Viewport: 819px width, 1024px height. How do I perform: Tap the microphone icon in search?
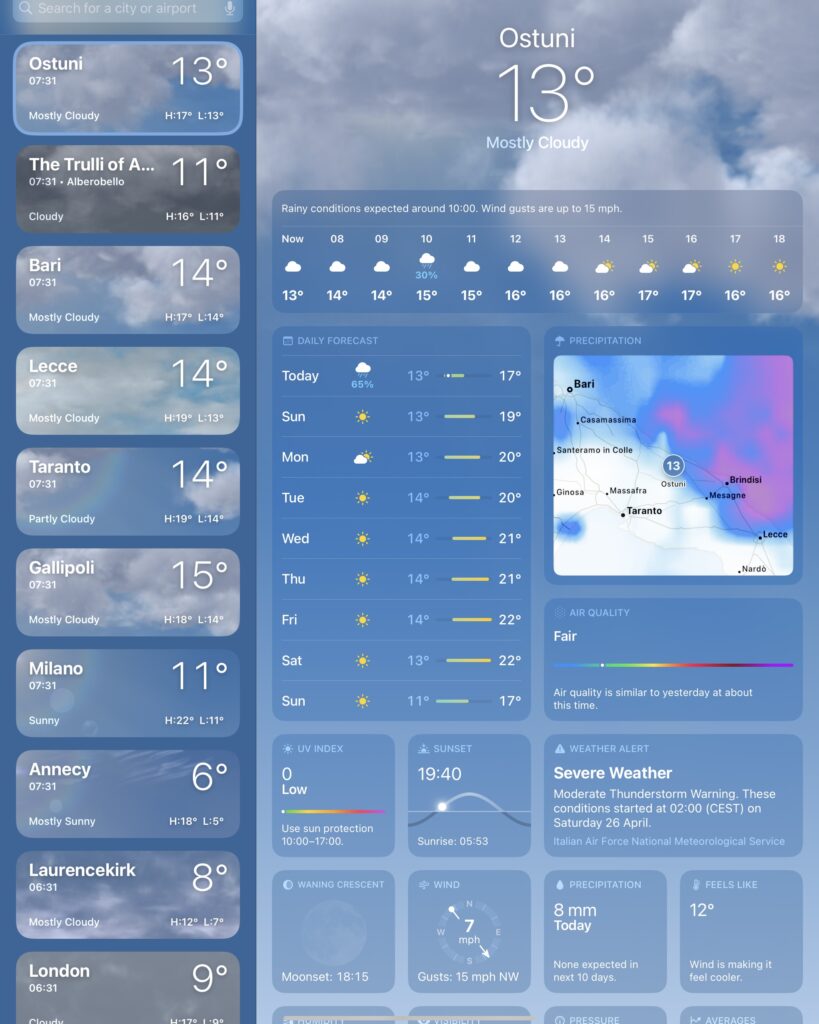231,9
